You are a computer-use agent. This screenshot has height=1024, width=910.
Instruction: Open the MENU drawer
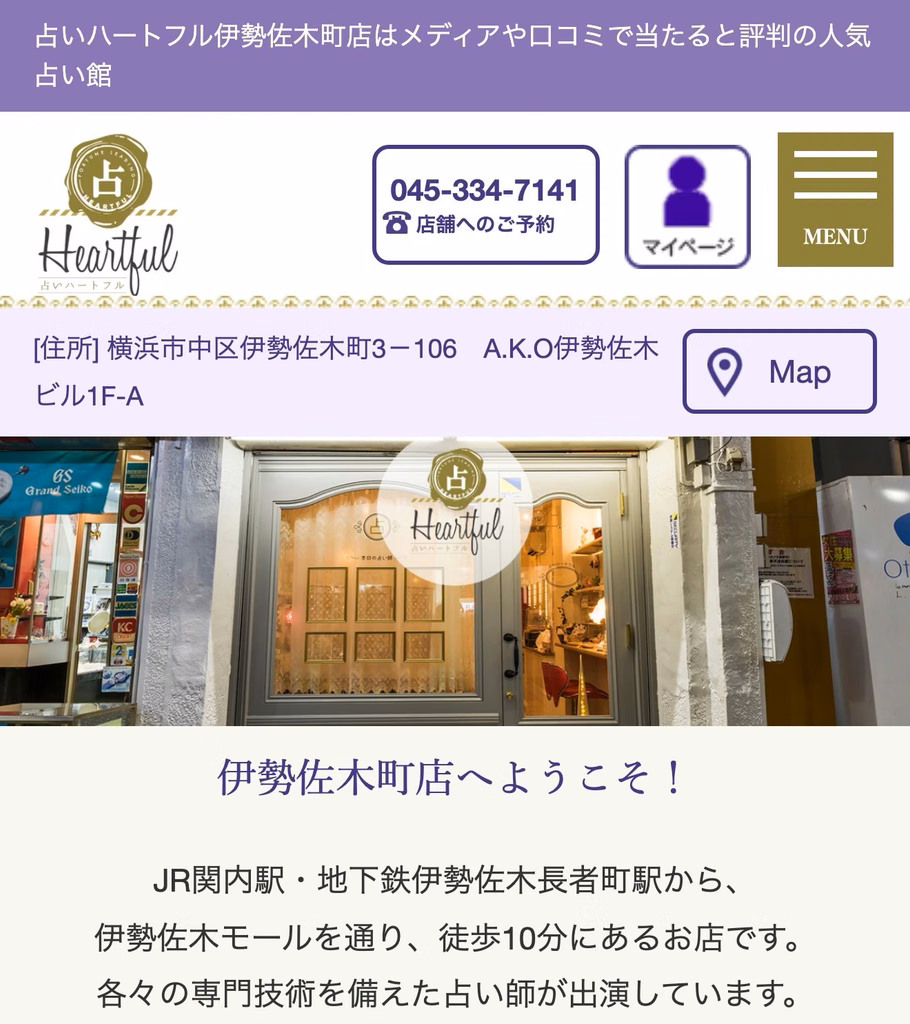835,199
